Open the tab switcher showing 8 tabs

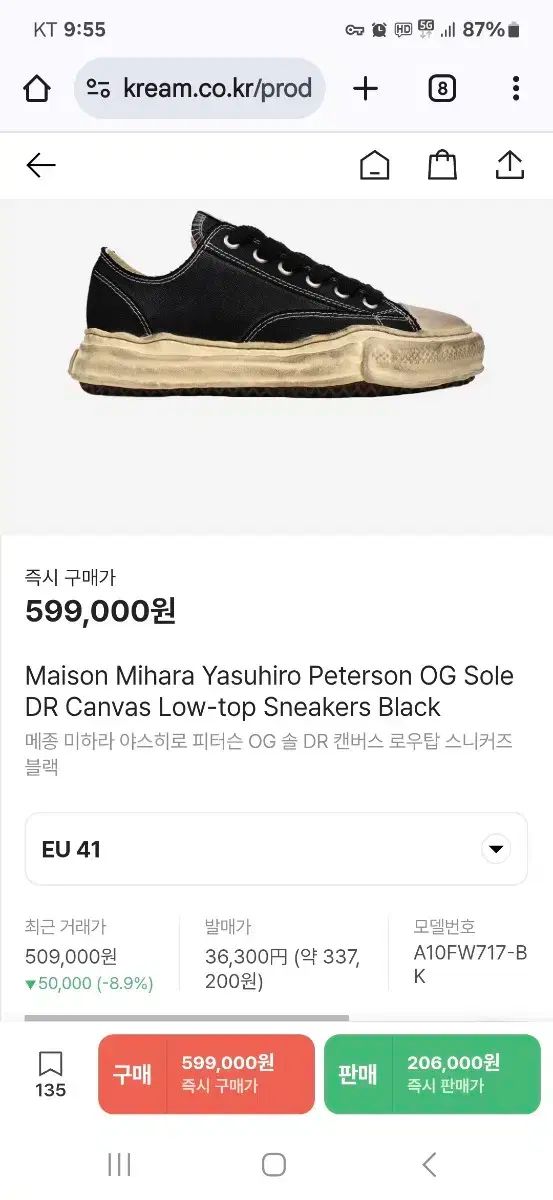click(442, 89)
